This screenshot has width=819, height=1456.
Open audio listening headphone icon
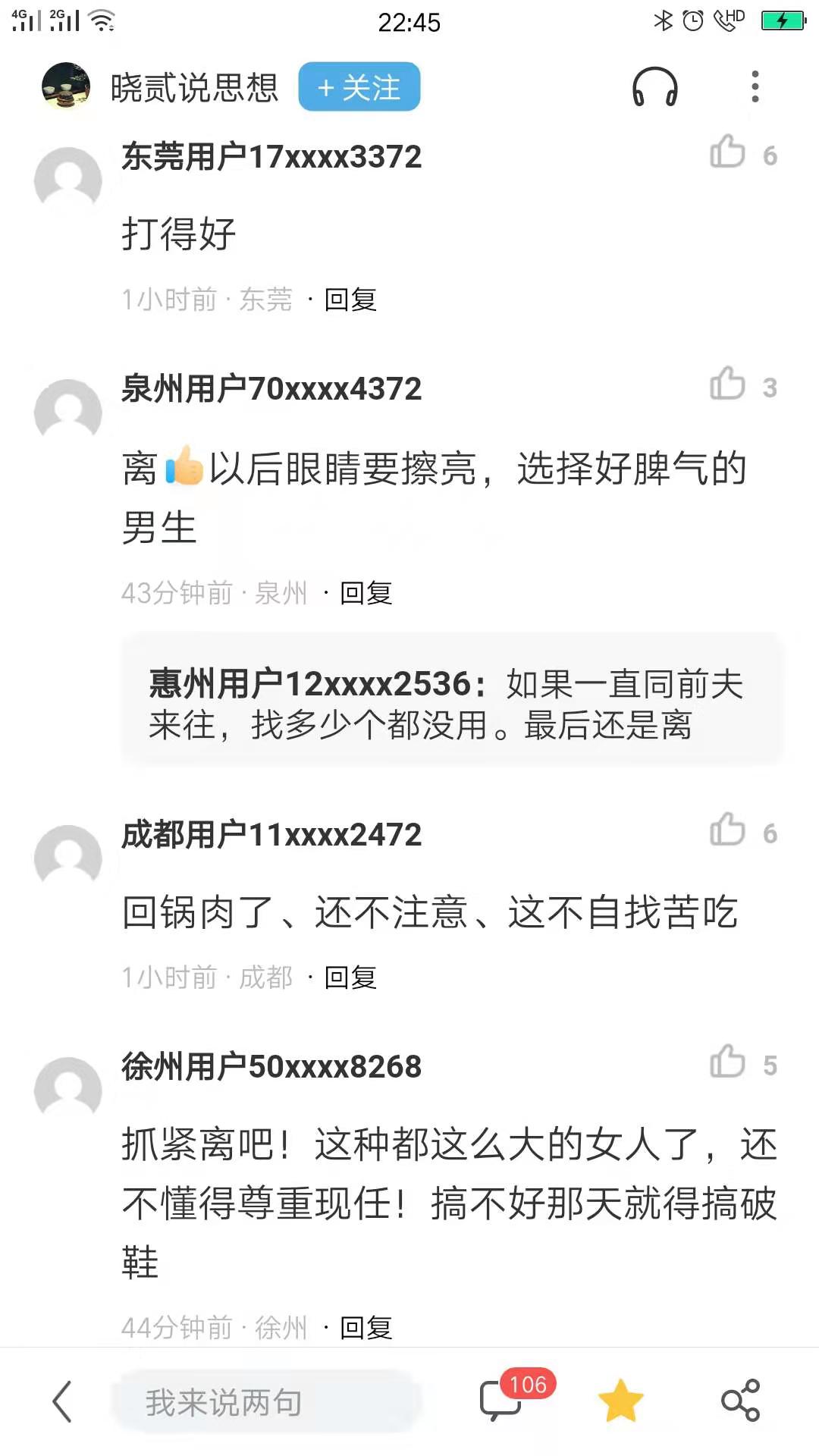tap(654, 87)
